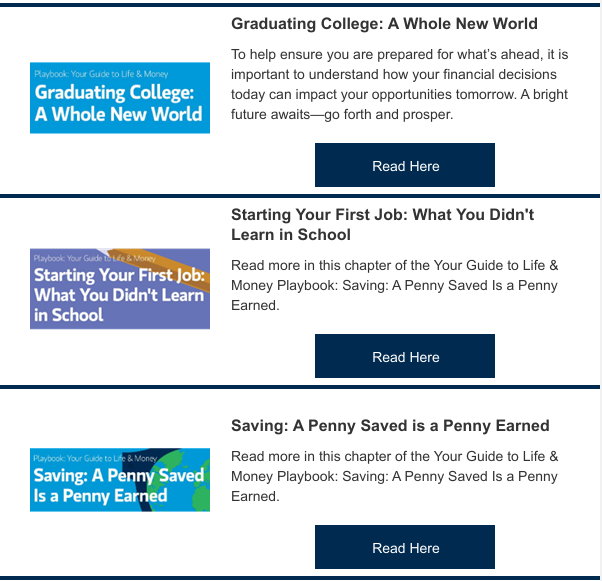The image size is (602, 581).
Task: Tap Read Here under Starting Your First Job
Action: (x=405, y=356)
